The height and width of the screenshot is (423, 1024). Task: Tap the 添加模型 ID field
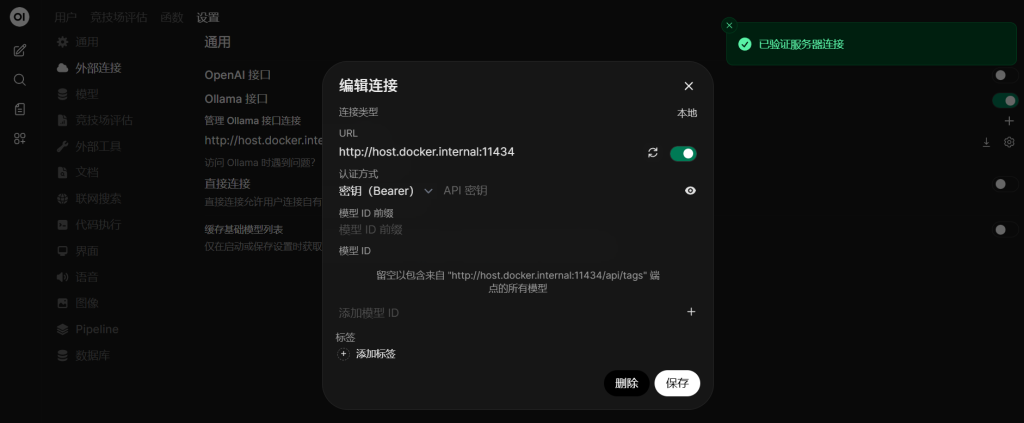tap(500, 313)
